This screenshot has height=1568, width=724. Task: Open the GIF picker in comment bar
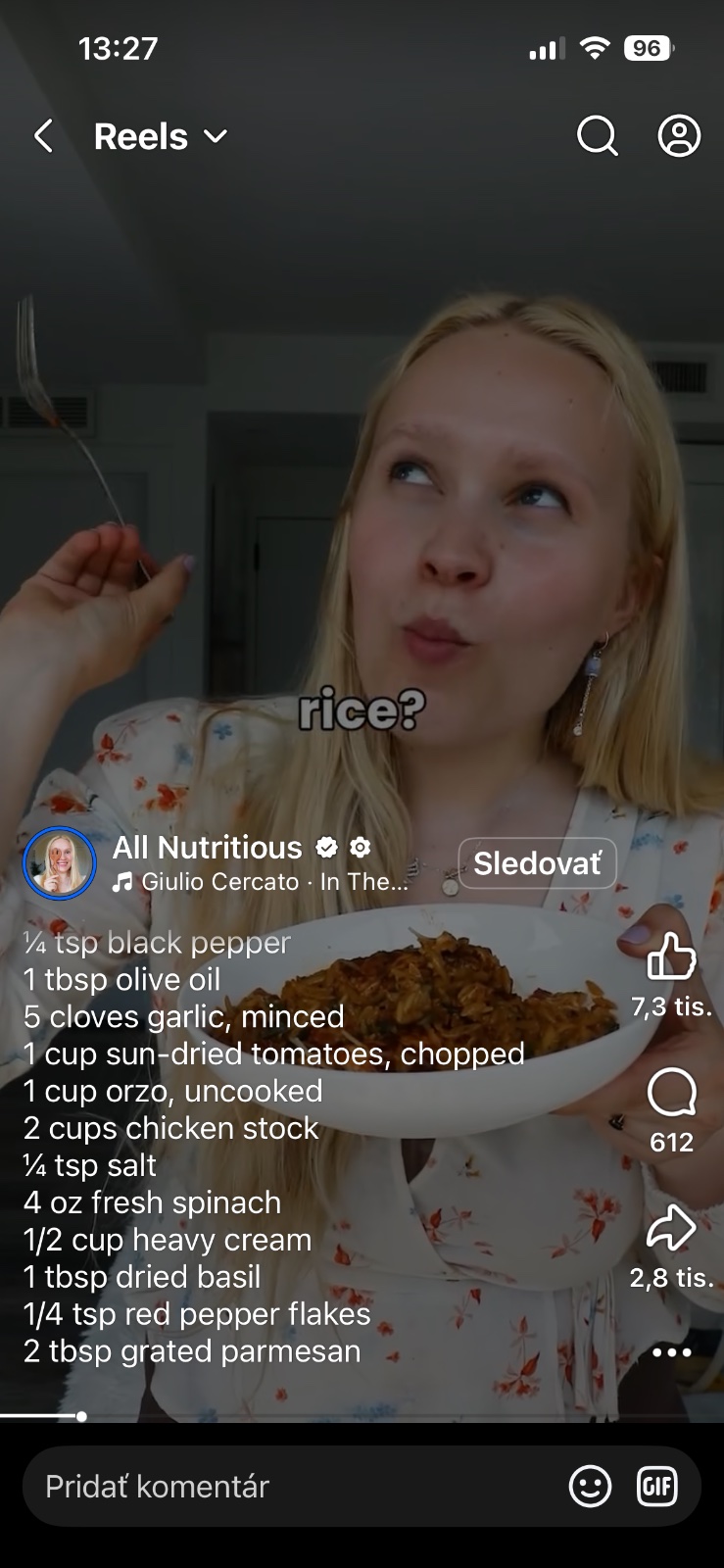[x=656, y=1487]
